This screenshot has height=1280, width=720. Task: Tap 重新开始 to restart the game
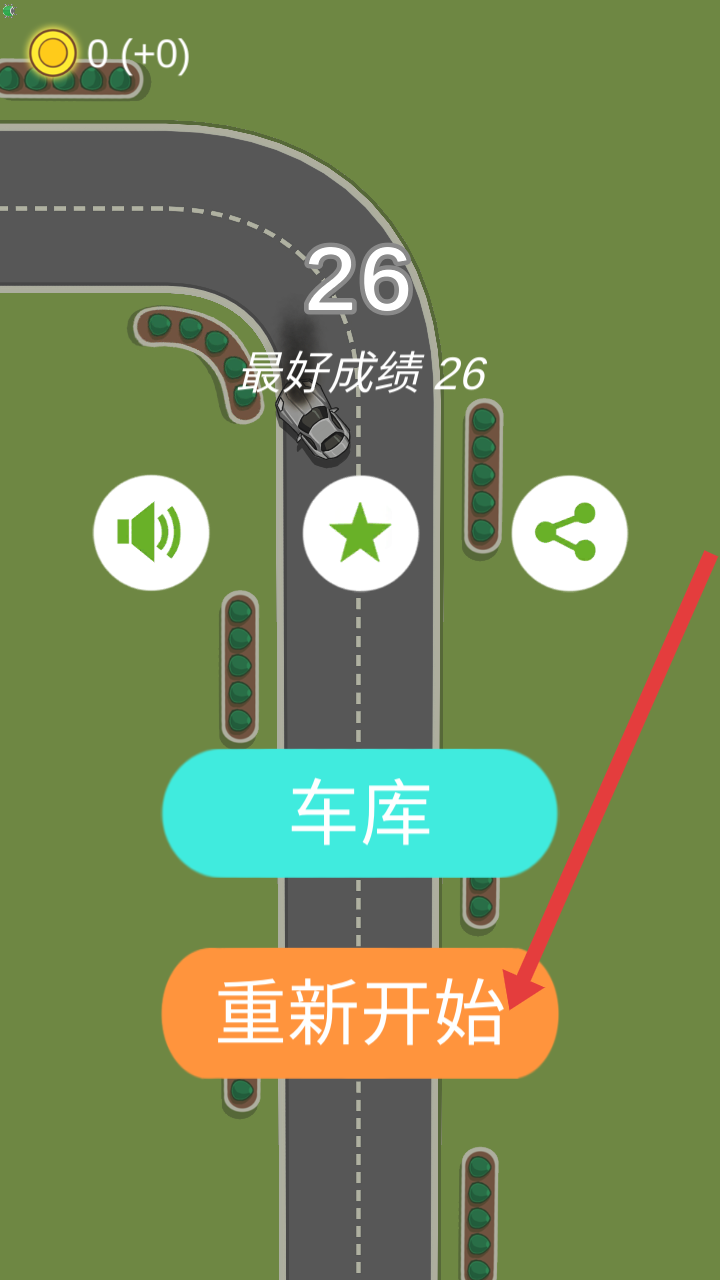pos(360,1013)
